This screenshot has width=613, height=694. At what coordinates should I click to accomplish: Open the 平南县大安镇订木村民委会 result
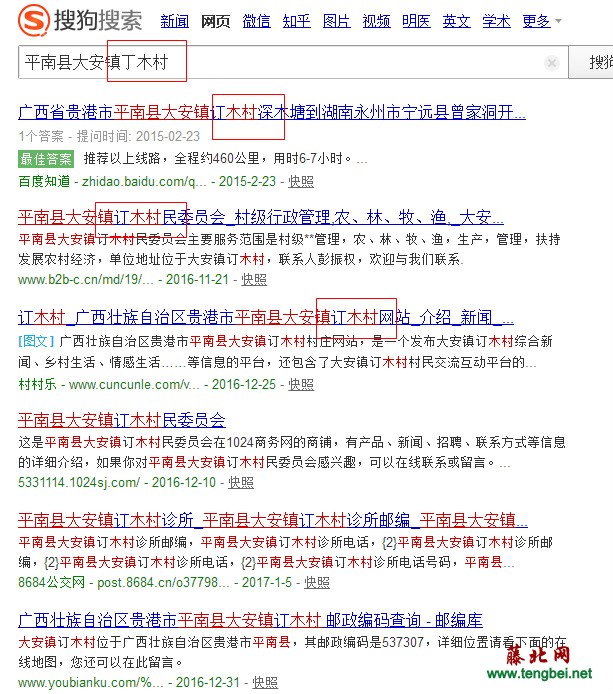click(122, 420)
